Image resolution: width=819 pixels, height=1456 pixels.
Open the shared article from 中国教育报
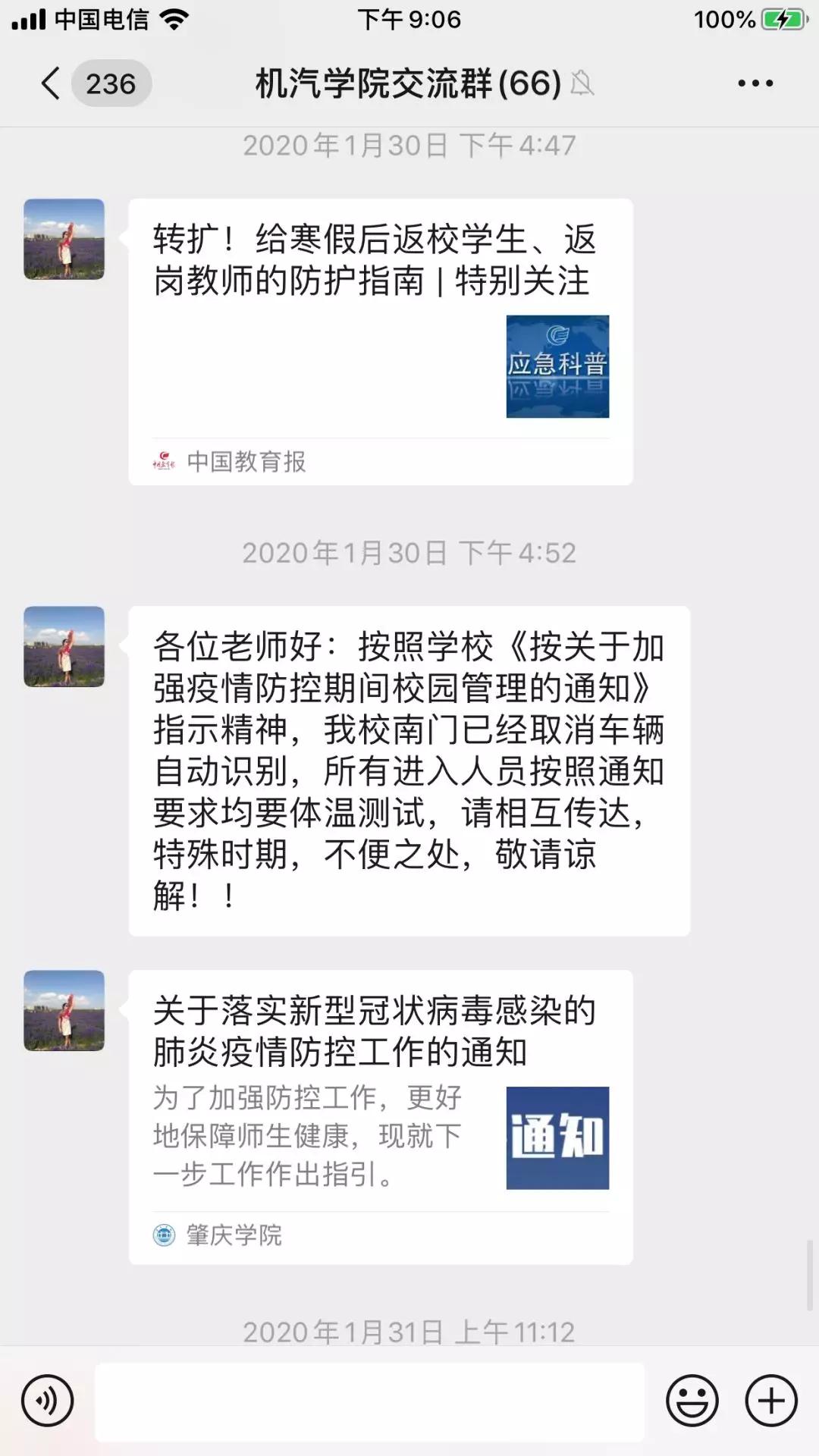(x=380, y=341)
